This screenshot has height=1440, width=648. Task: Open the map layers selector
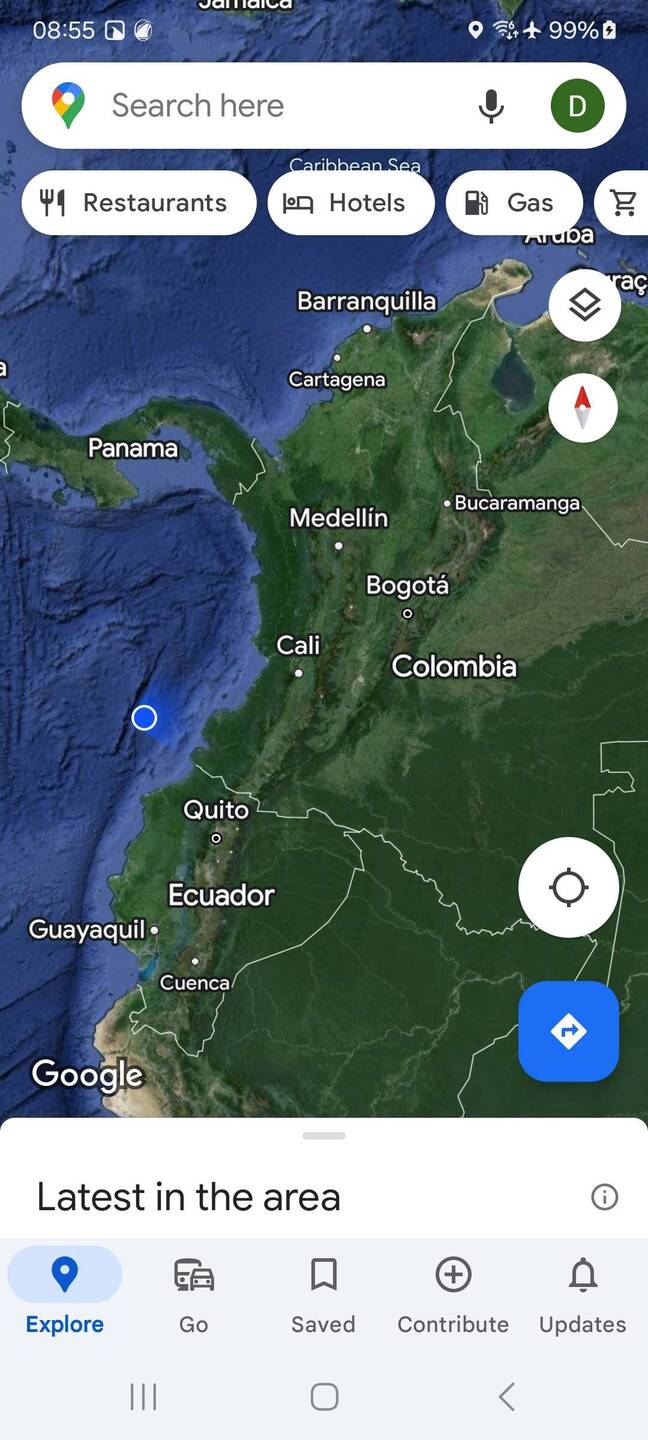coord(584,306)
